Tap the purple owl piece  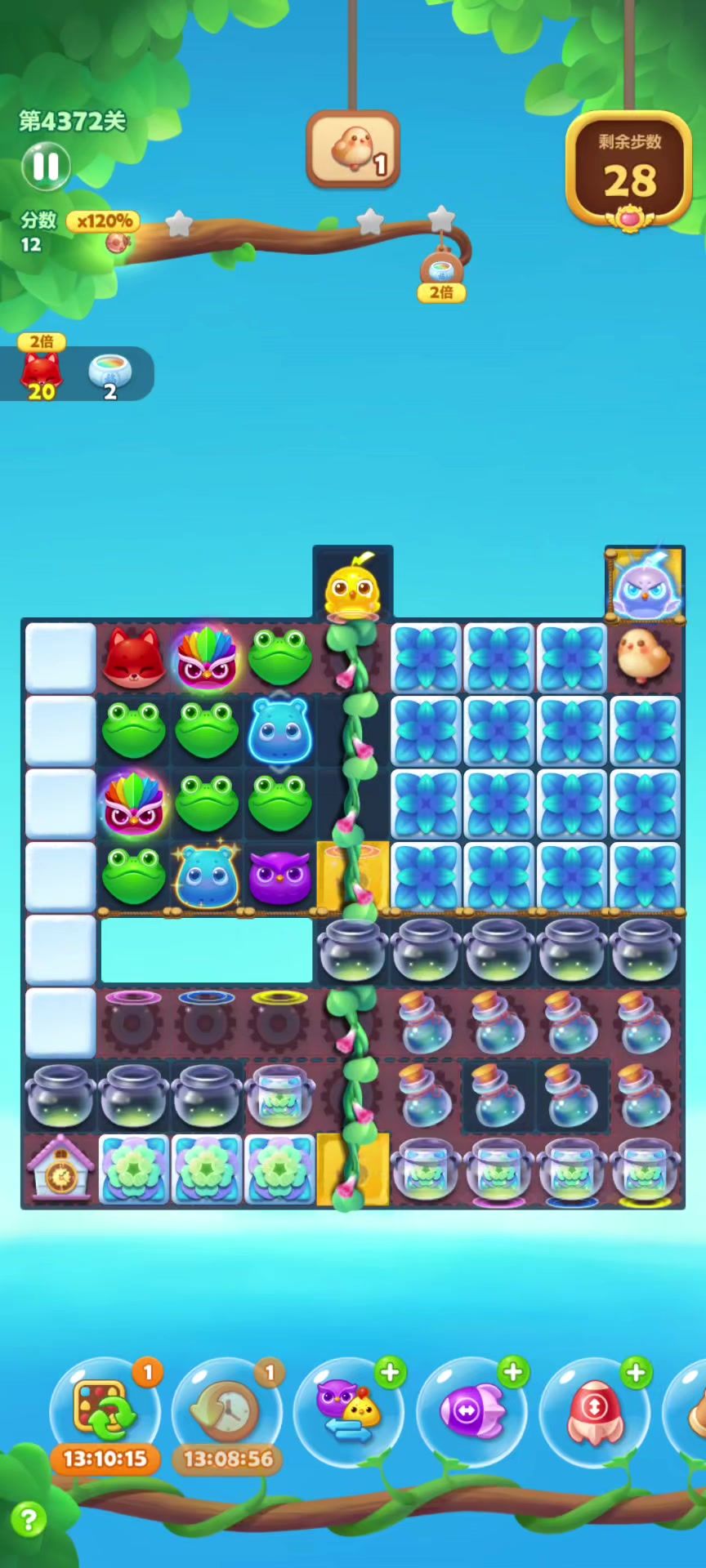279,878
